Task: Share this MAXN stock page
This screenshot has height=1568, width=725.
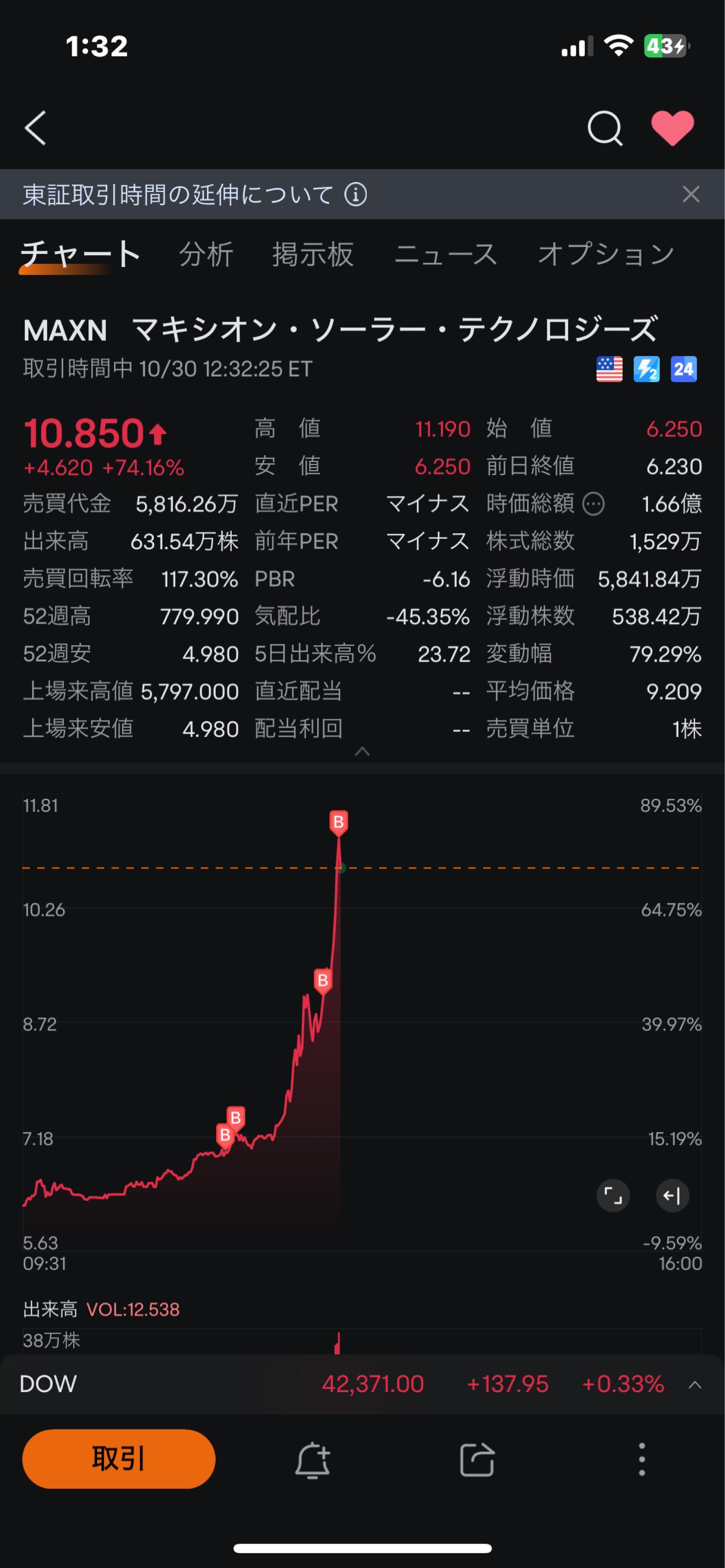Action: 477,1460
